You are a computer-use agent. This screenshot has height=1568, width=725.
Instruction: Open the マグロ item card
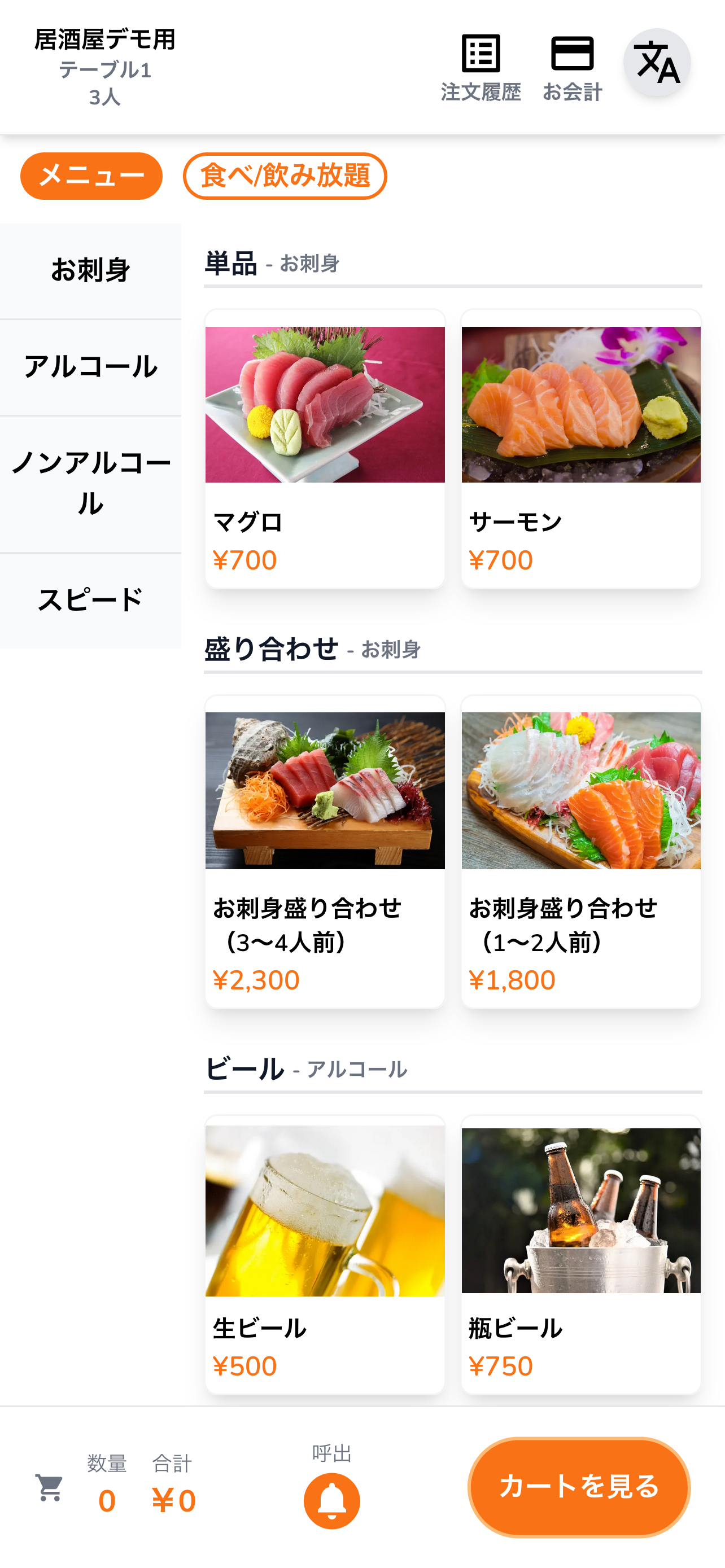[x=325, y=449]
